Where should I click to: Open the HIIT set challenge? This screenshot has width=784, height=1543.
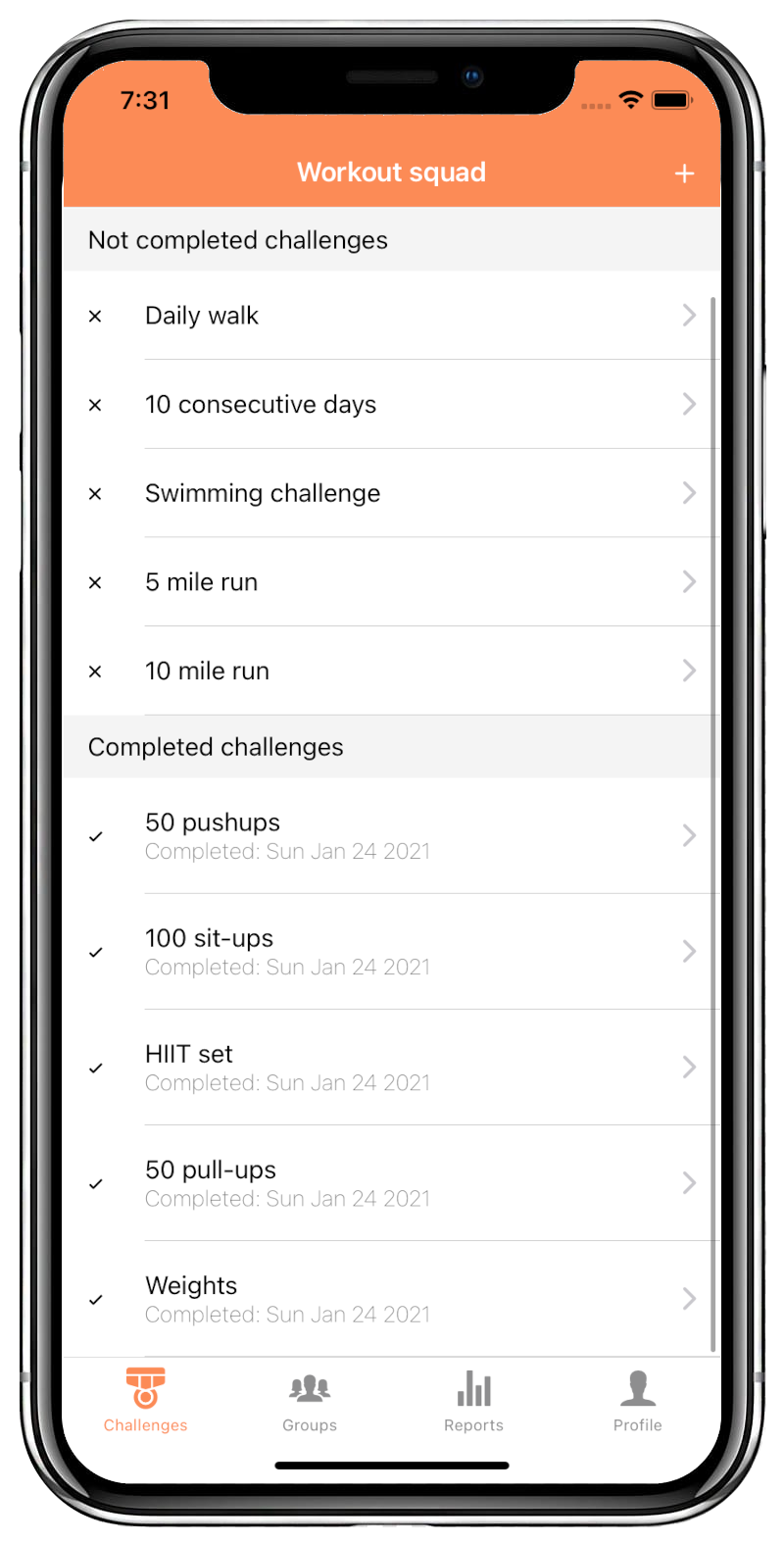392,1068
